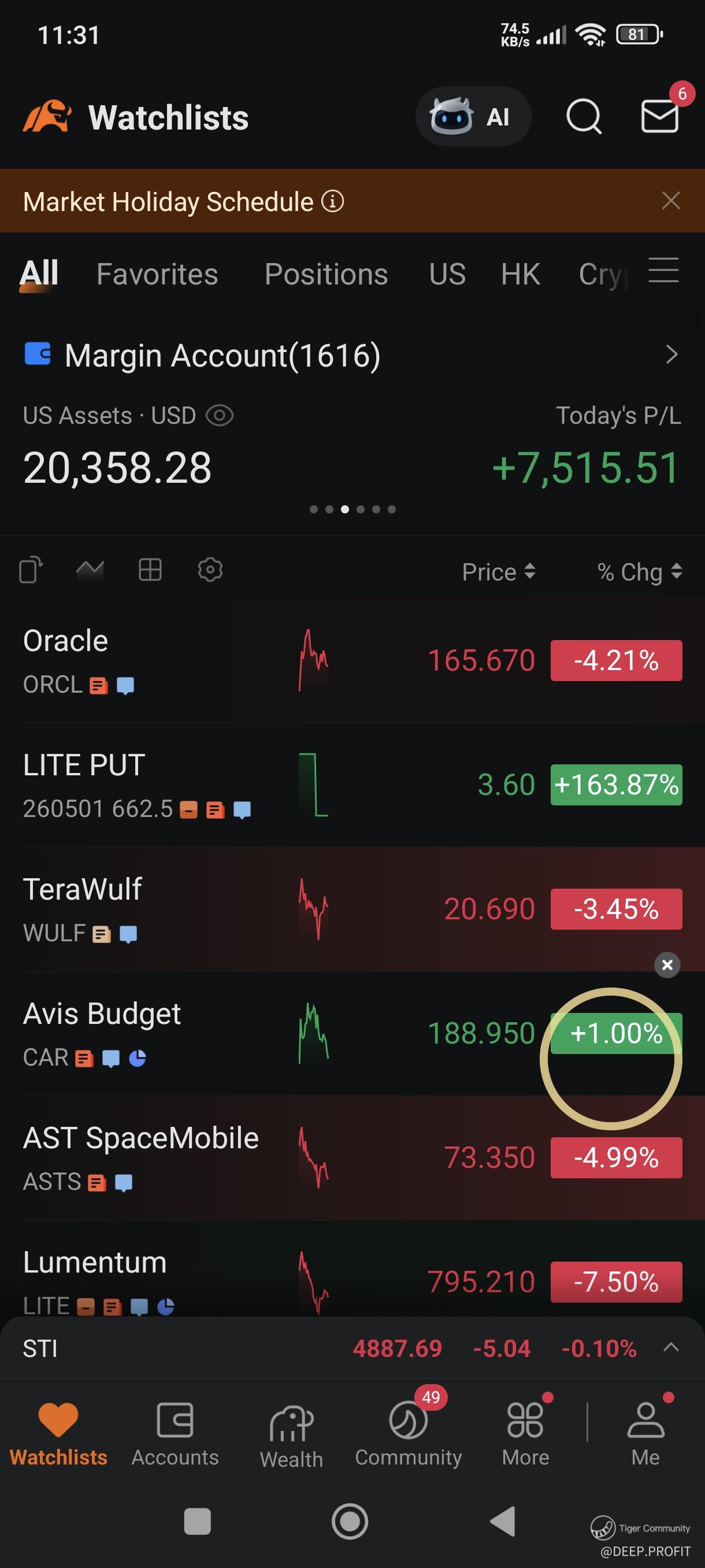This screenshot has height=1568, width=705.
Task: Open the TeraWulf WULF stock row
Action: tap(352, 909)
